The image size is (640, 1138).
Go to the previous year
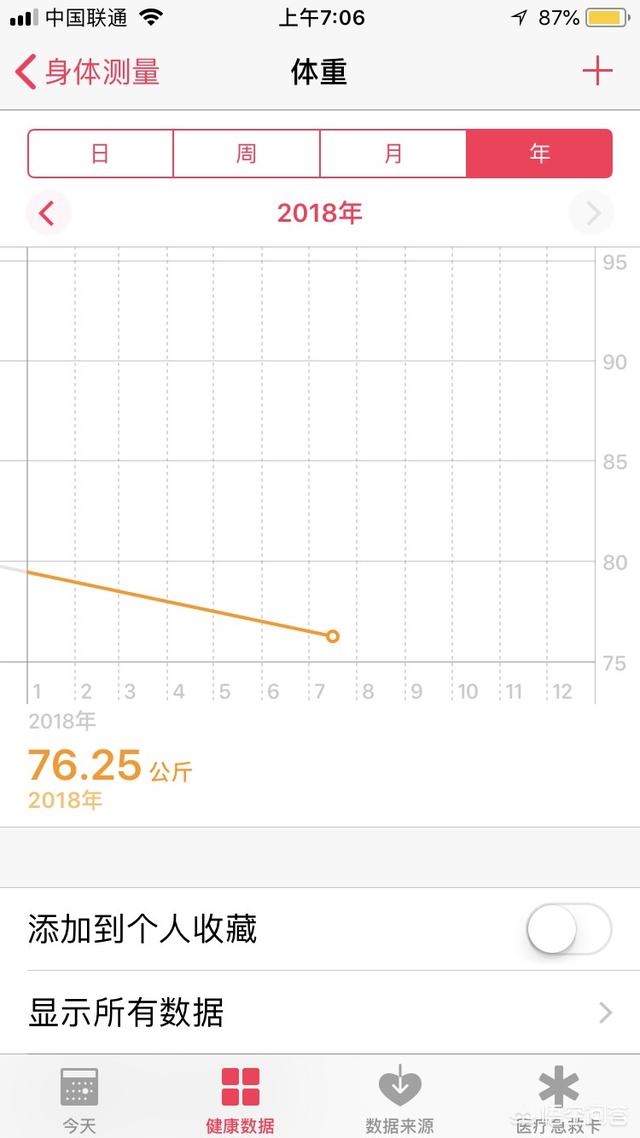(47, 213)
